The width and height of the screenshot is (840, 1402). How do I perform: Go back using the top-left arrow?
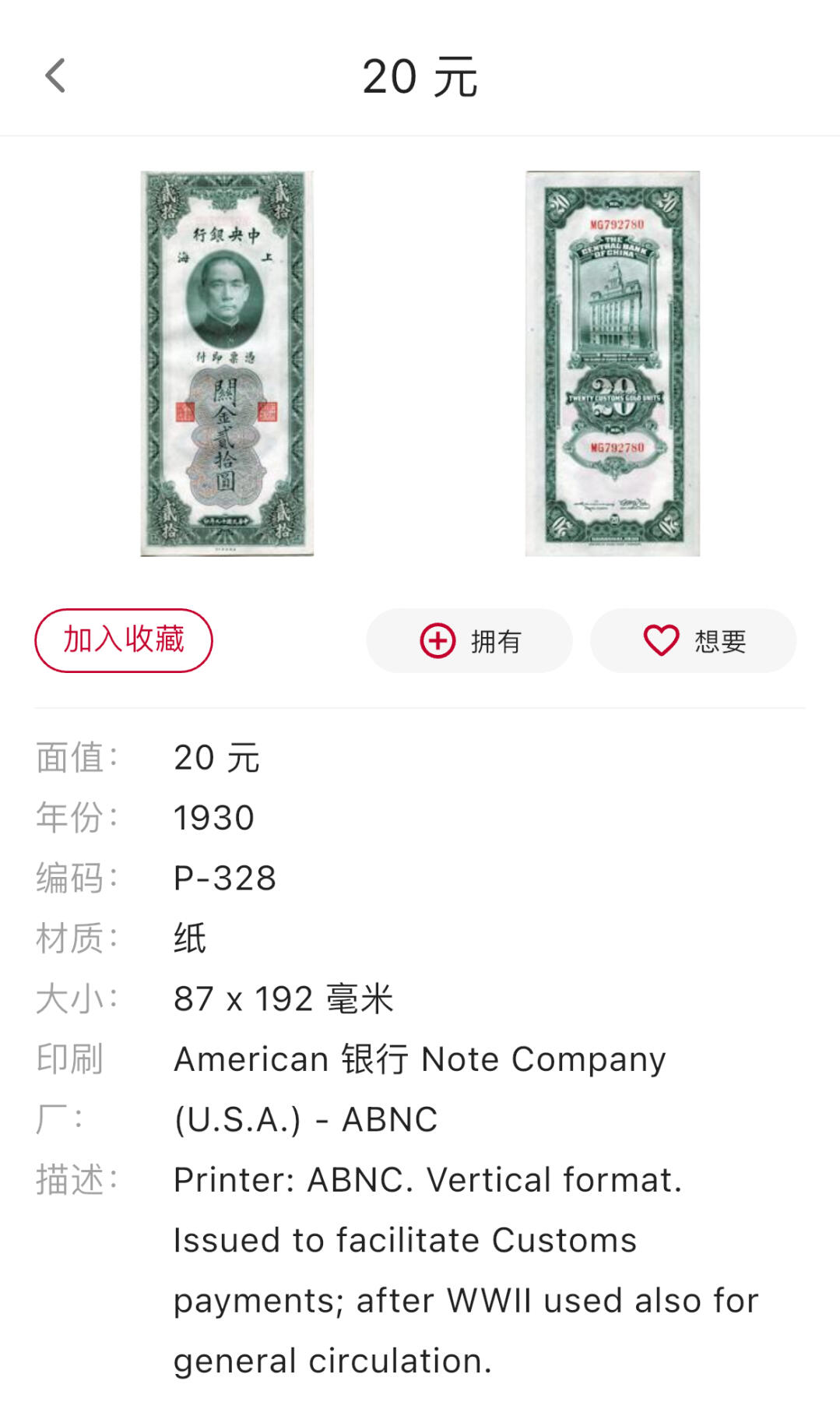pos(55,76)
